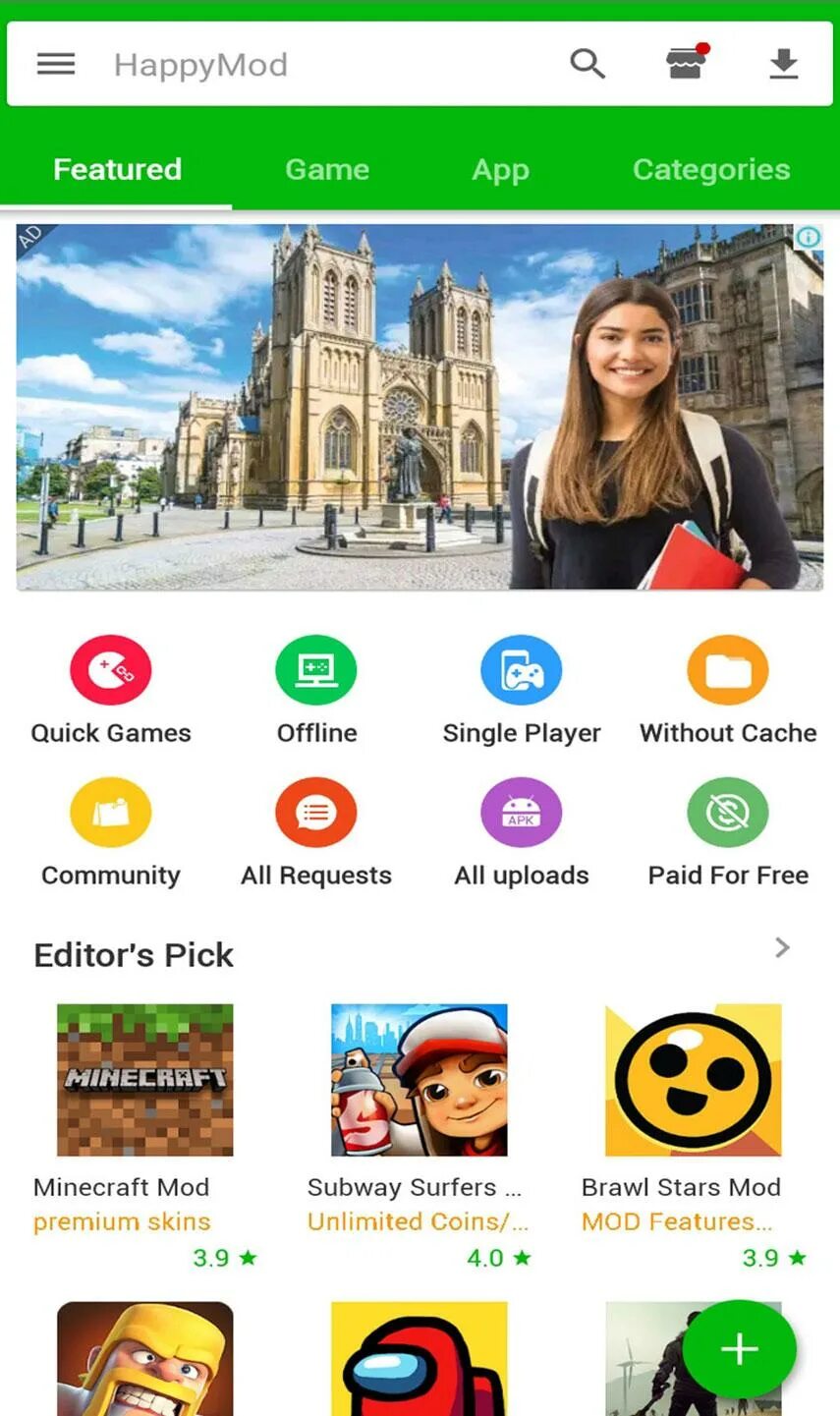
Task: Open the Single Player category
Action: 521,671
